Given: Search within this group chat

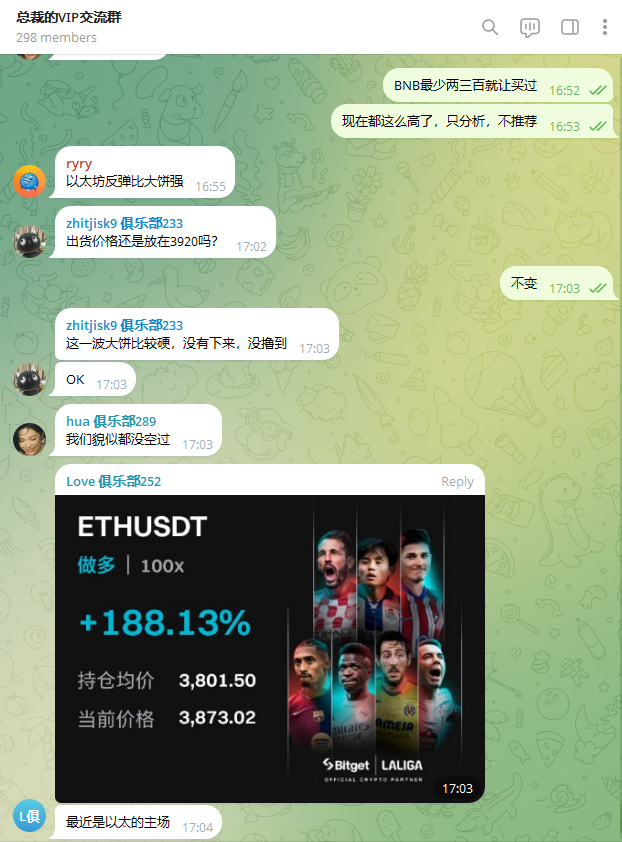Looking at the screenshot, I should click(x=490, y=27).
